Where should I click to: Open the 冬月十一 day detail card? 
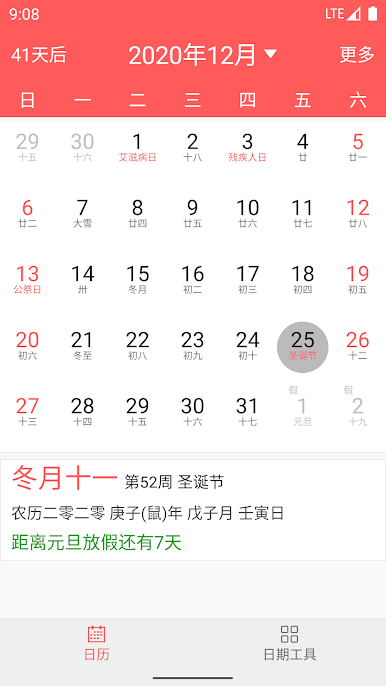pos(193,510)
